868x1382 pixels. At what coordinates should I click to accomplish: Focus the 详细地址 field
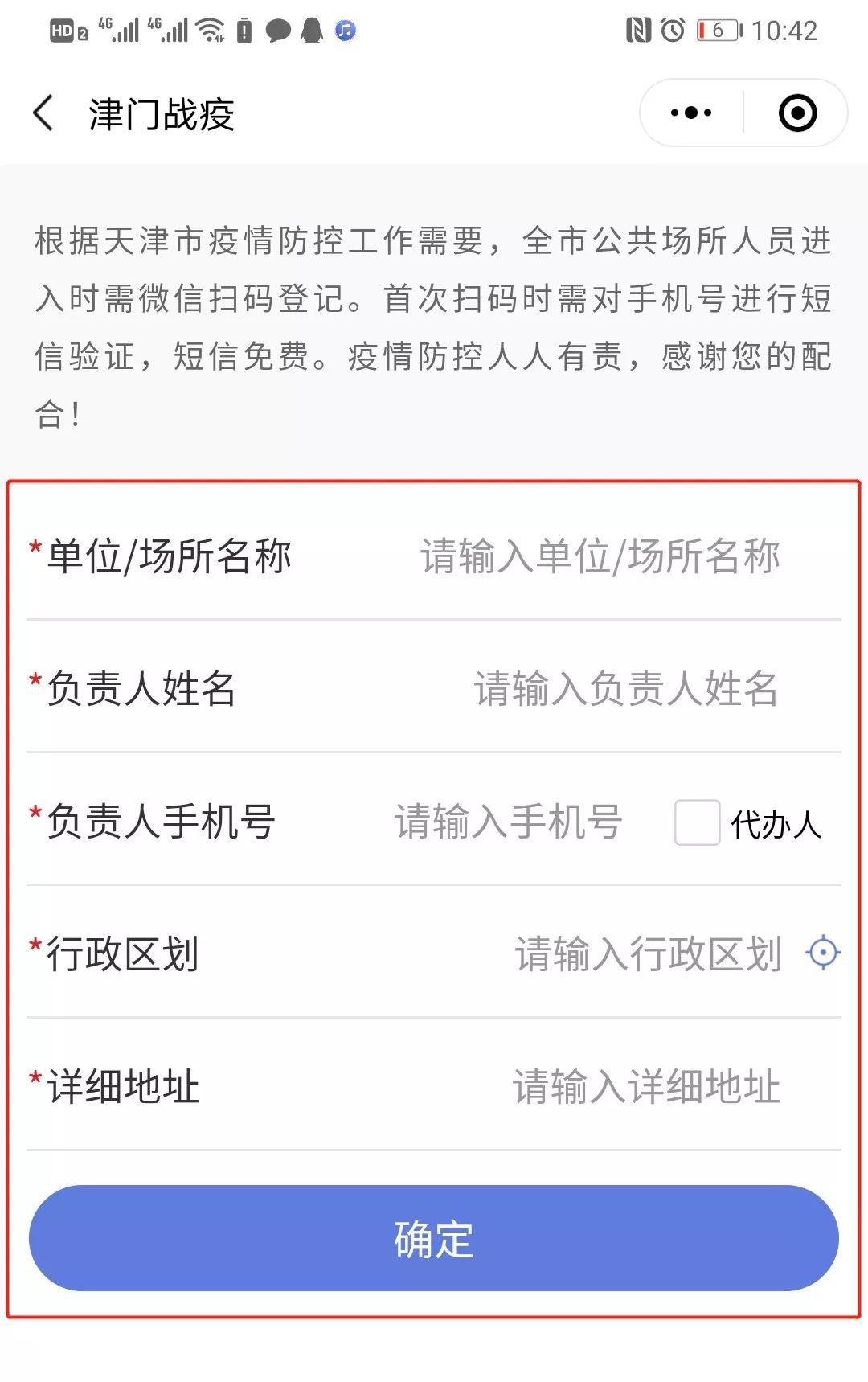(x=646, y=1087)
